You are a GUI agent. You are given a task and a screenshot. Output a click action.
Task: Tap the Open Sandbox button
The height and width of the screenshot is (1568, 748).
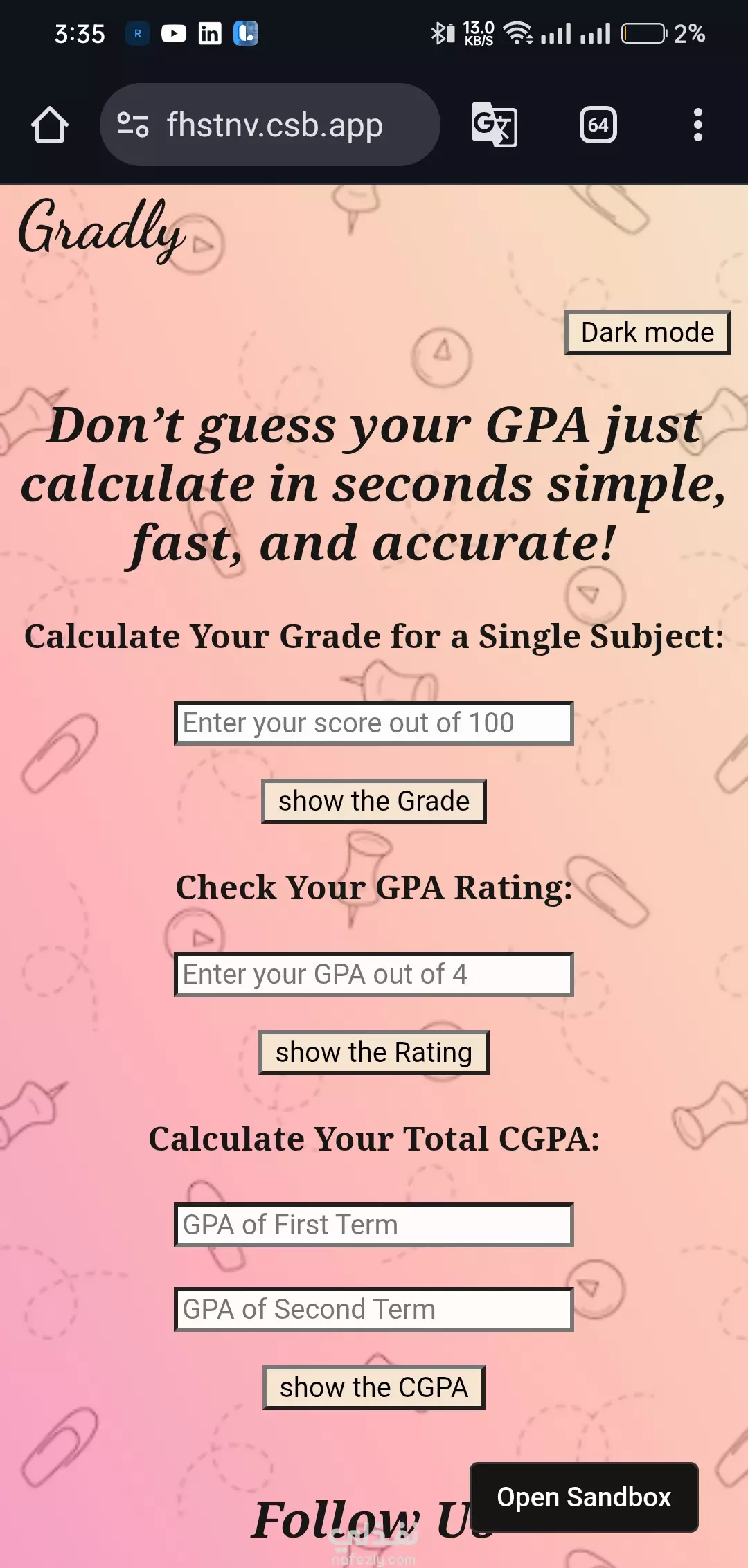click(x=584, y=1497)
